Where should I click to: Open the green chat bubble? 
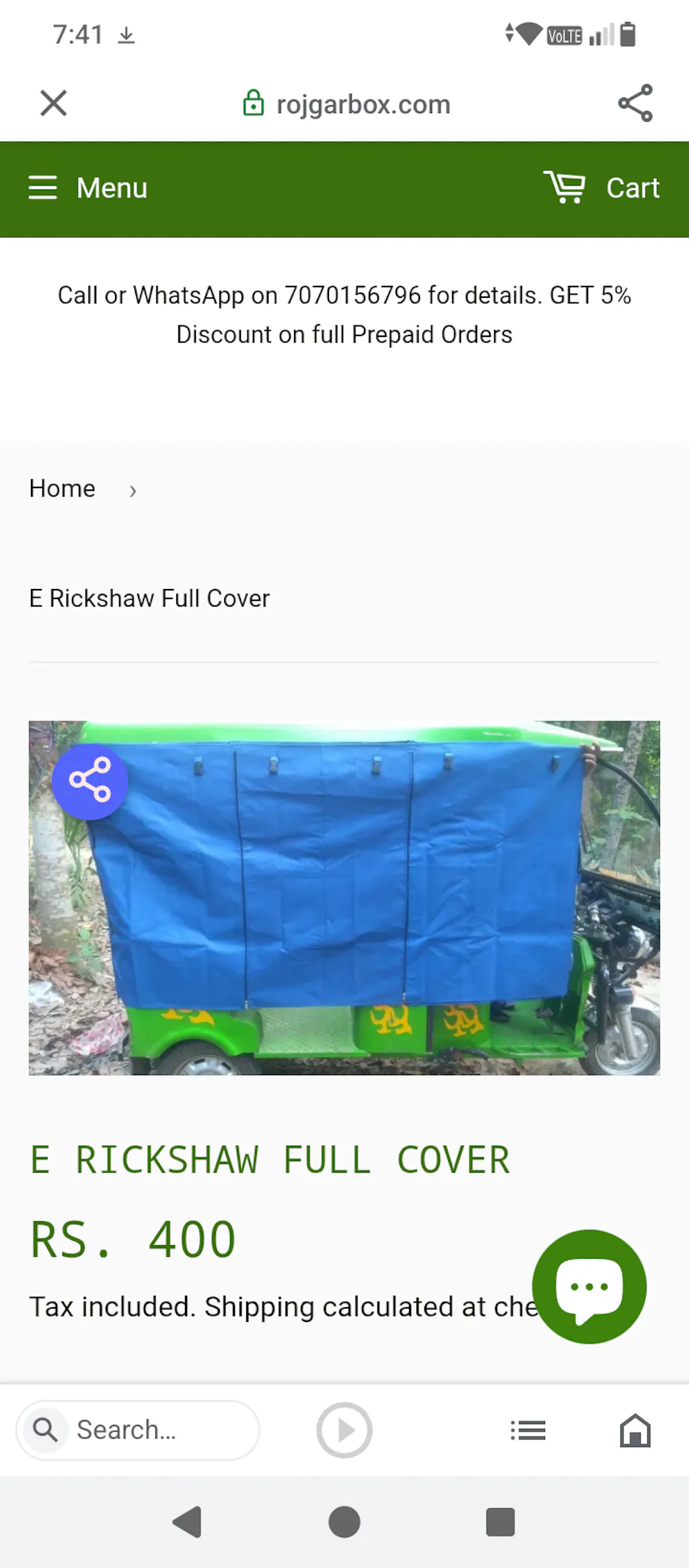589,1287
